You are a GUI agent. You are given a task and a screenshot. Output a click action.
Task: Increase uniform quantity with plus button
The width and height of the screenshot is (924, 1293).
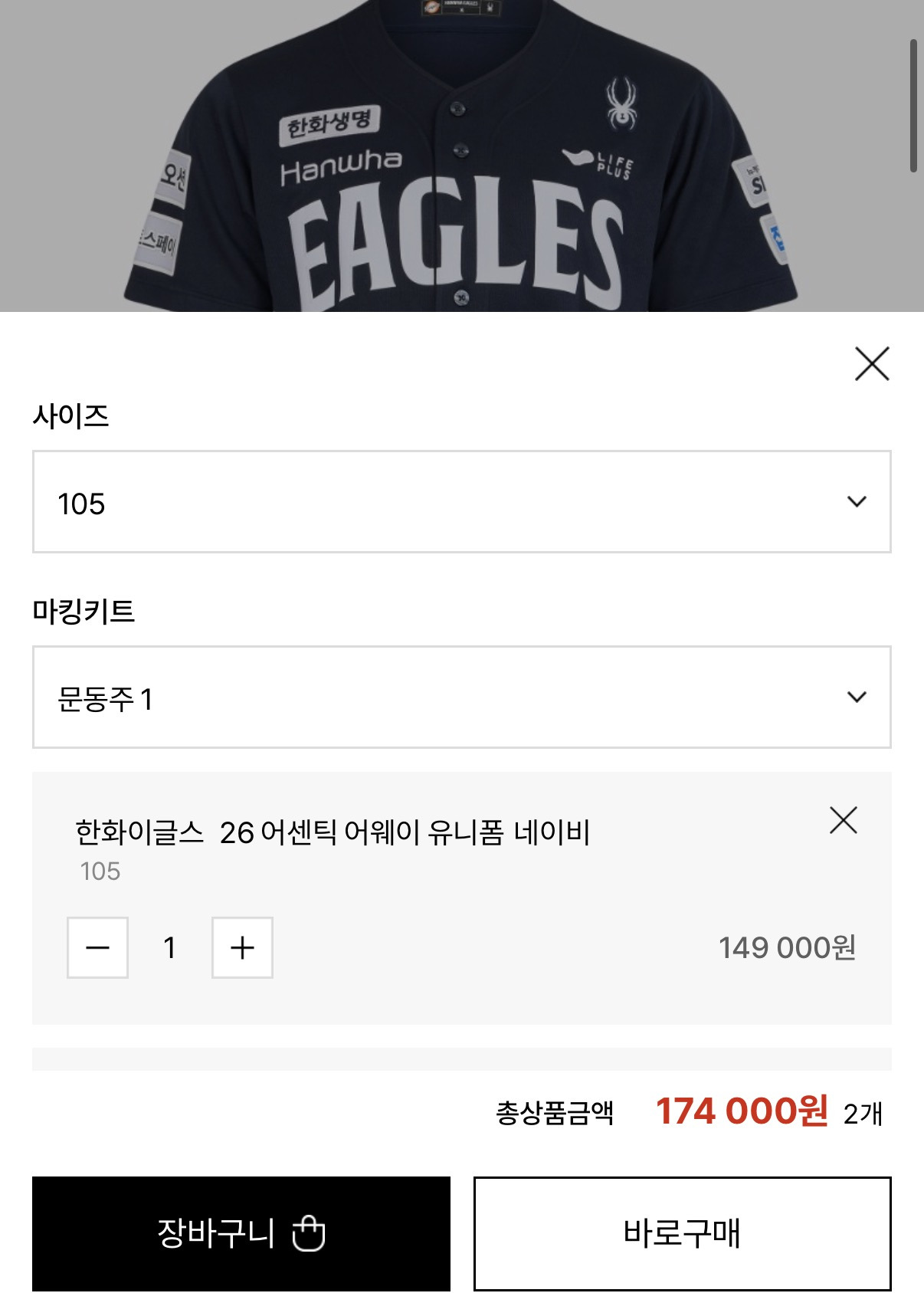click(x=242, y=947)
